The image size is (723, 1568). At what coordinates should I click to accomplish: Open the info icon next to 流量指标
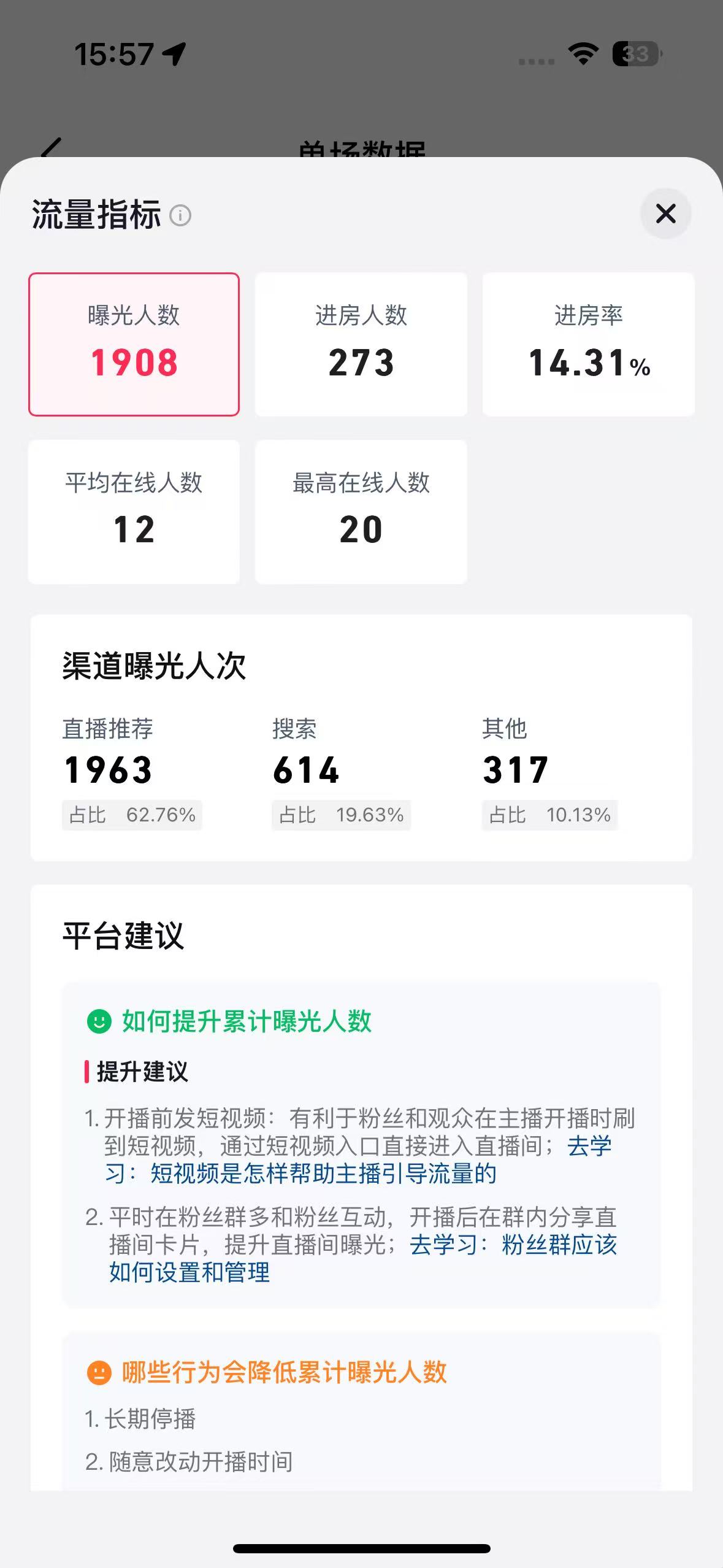coord(180,215)
